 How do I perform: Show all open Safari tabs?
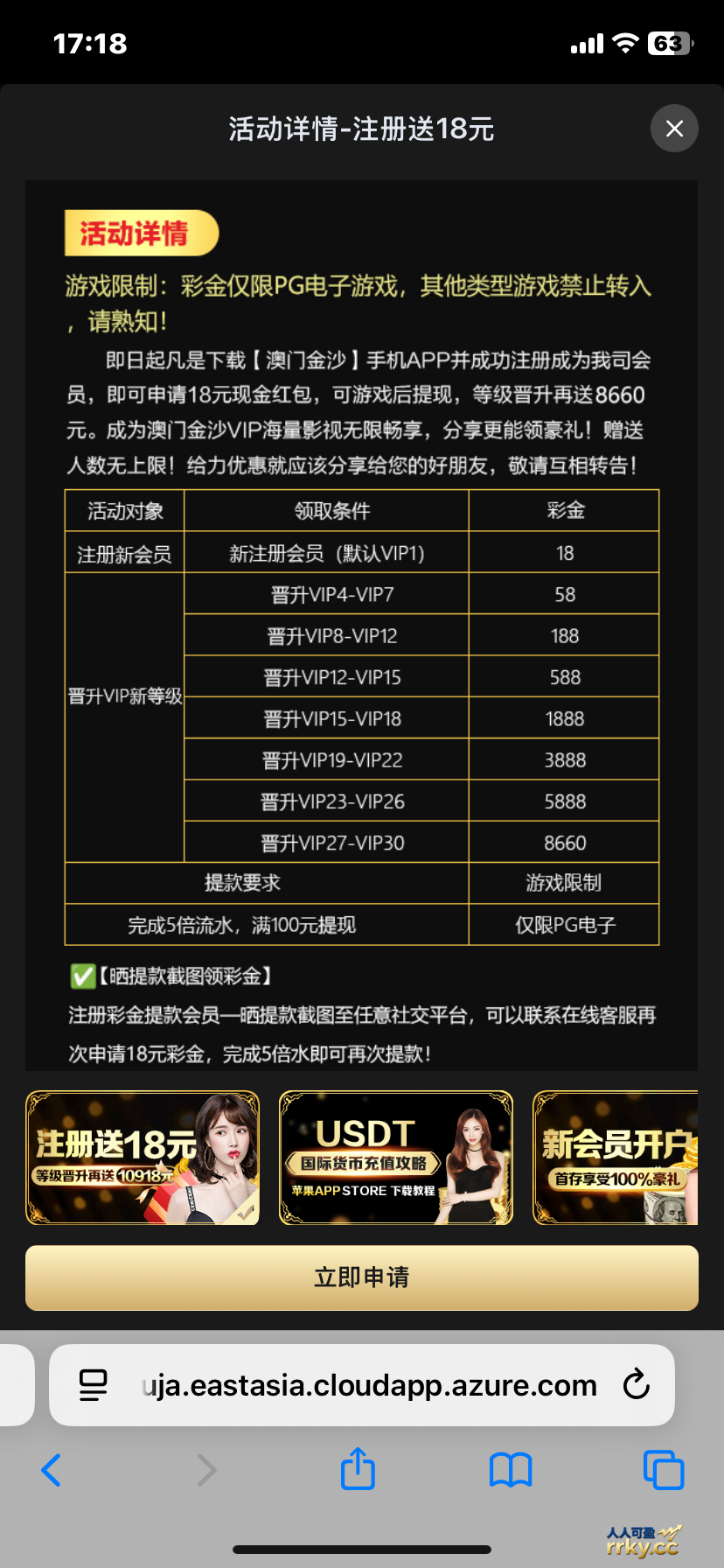tap(663, 1470)
